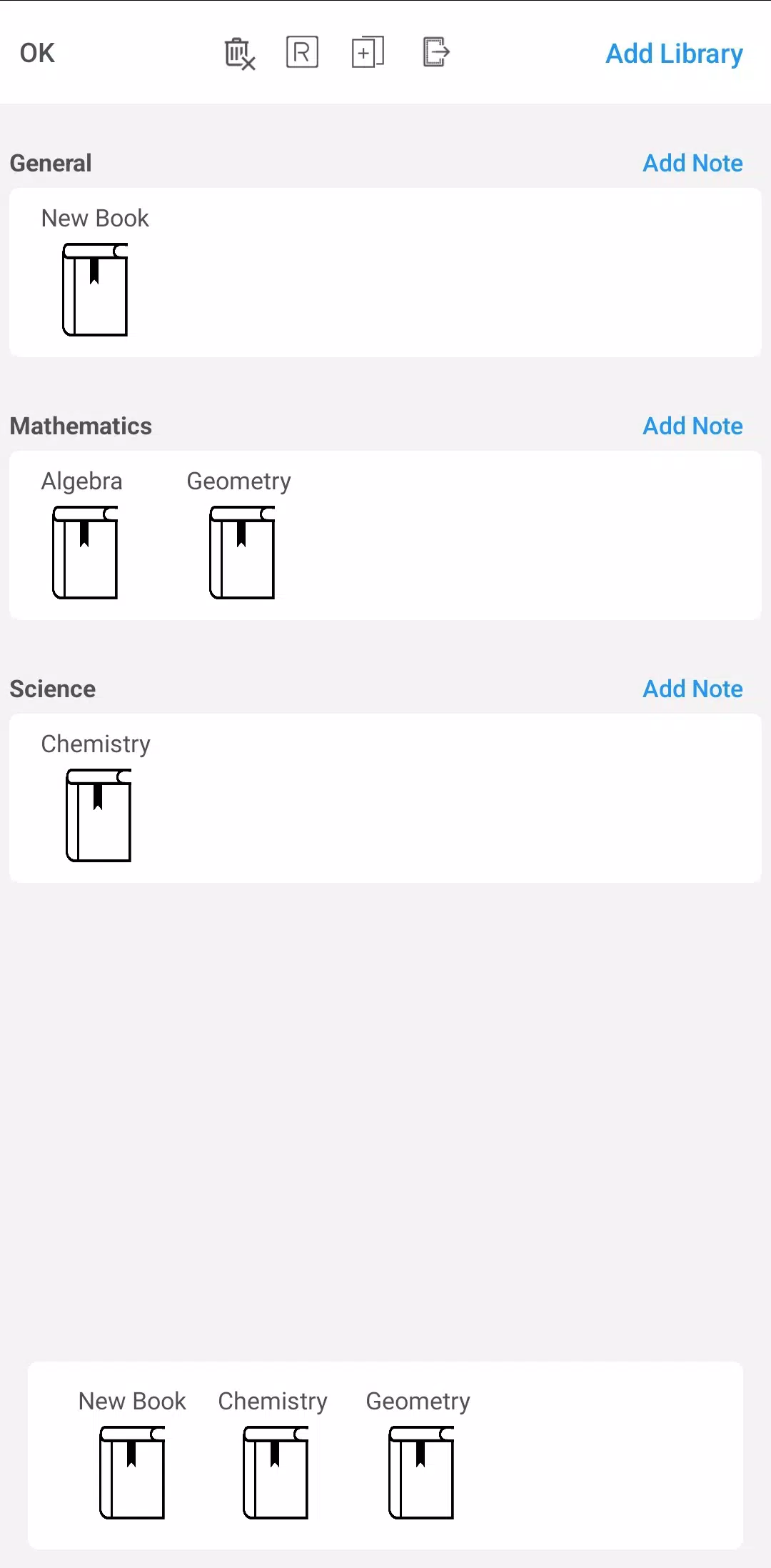Tap the add page icon

pyautogui.click(x=368, y=52)
